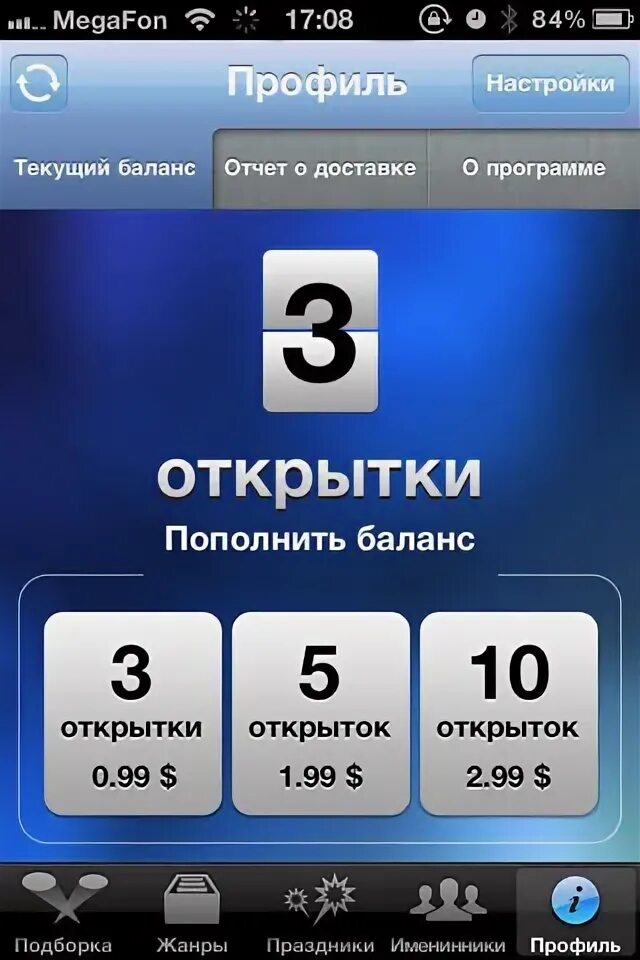
Task: Tap the refresh icon in the header
Action: (38, 84)
